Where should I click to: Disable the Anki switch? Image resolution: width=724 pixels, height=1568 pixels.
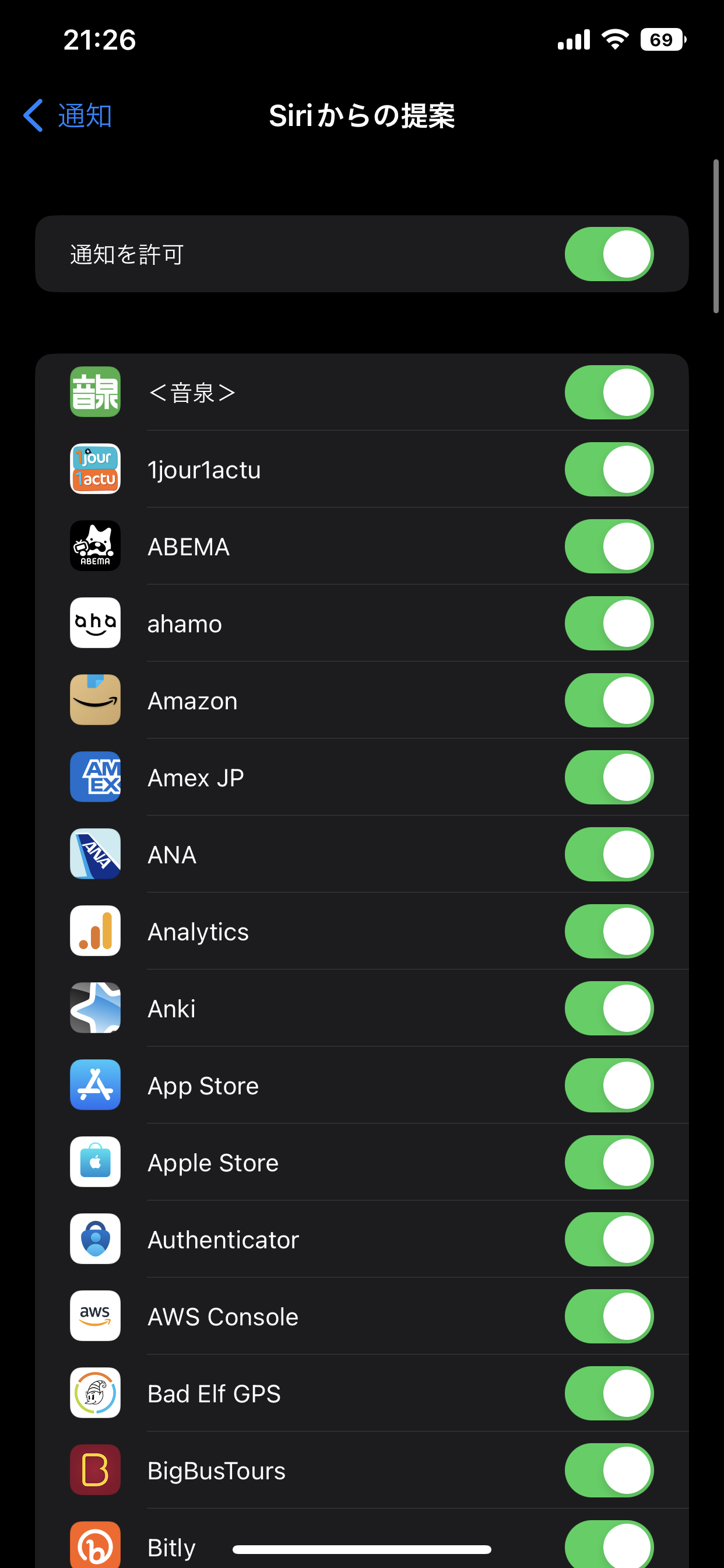[x=609, y=1009]
